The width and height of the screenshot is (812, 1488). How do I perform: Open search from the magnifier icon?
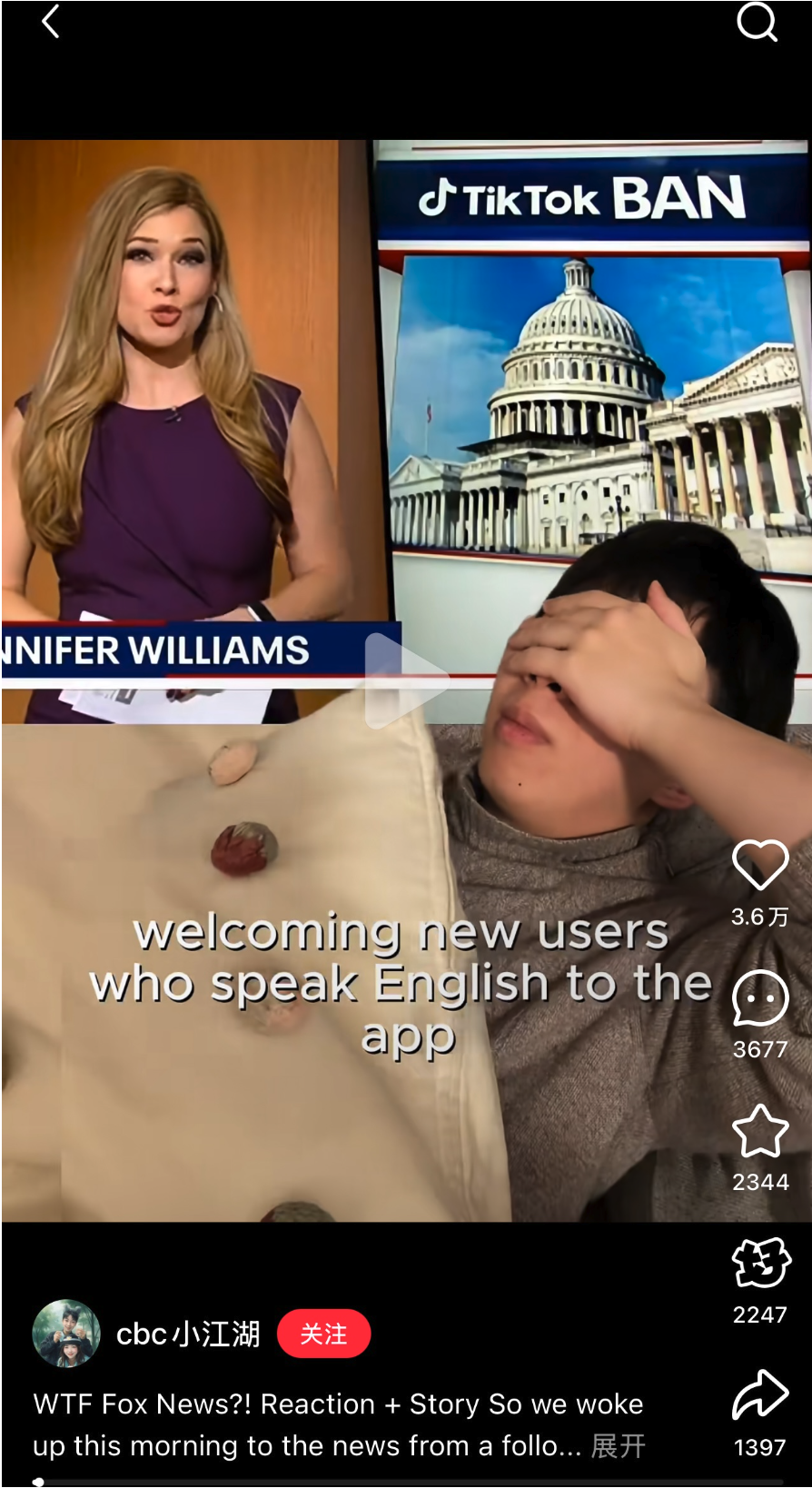tap(757, 21)
